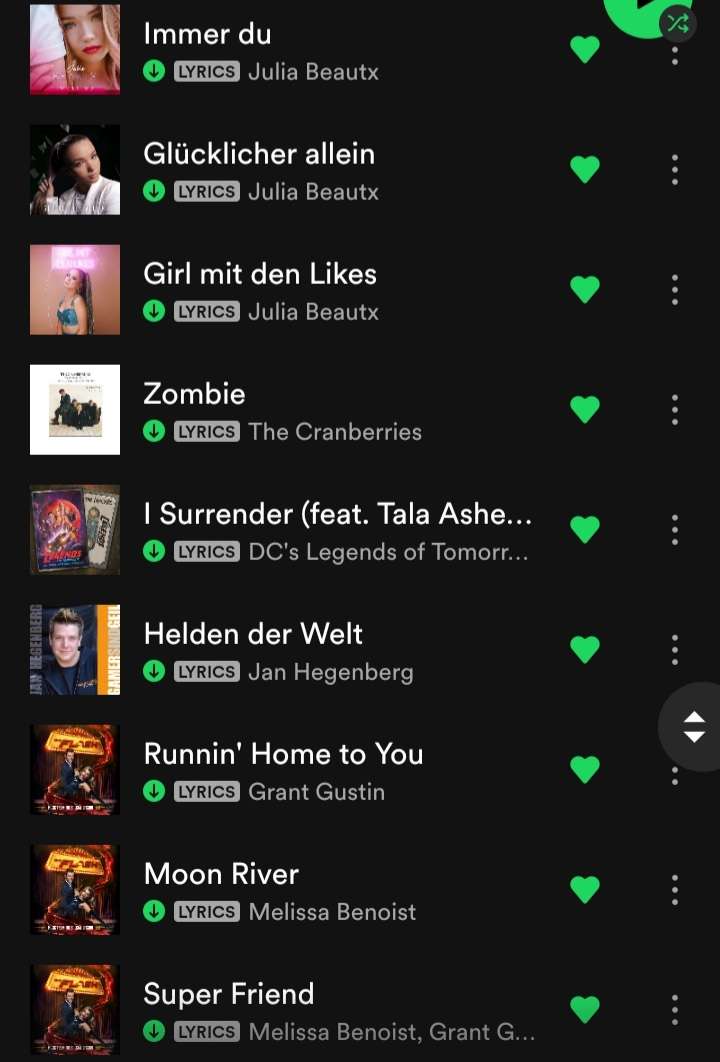The image size is (720, 1062).
Task: Open more options for Super Friend
Action: tap(675, 1009)
